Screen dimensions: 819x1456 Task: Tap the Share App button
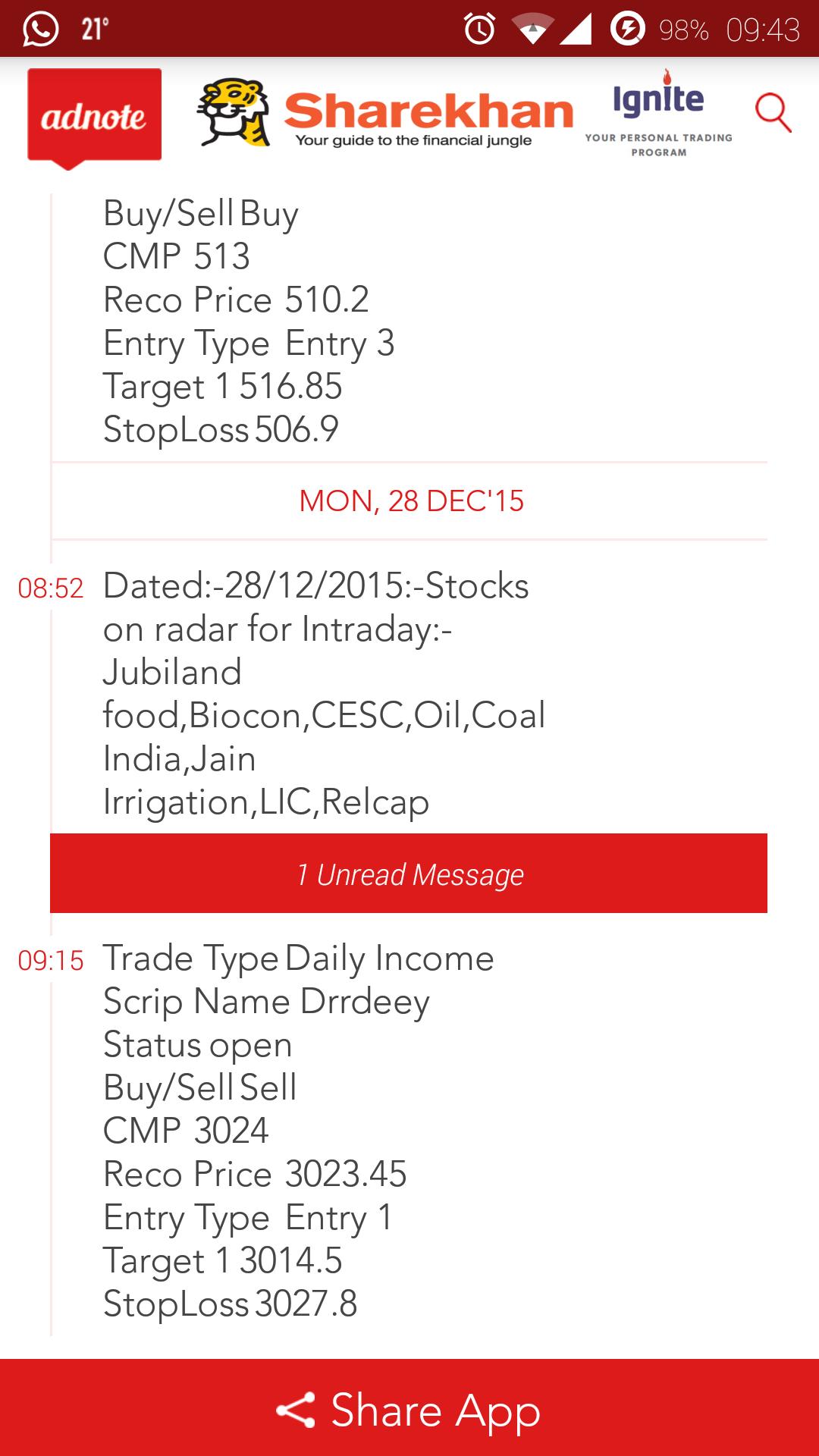409,1407
